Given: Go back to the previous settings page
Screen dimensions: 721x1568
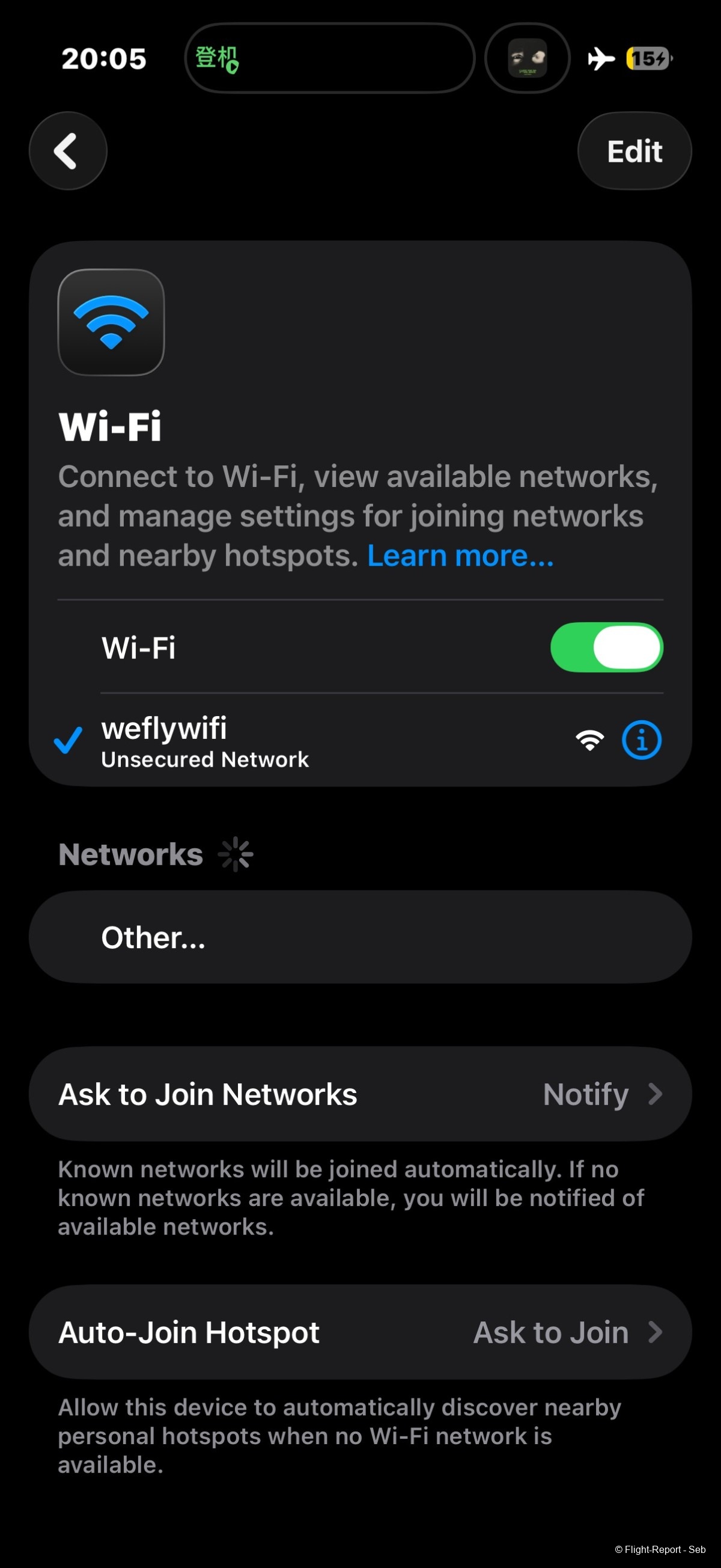Looking at the screenshot, I should (x=67, y=150).
